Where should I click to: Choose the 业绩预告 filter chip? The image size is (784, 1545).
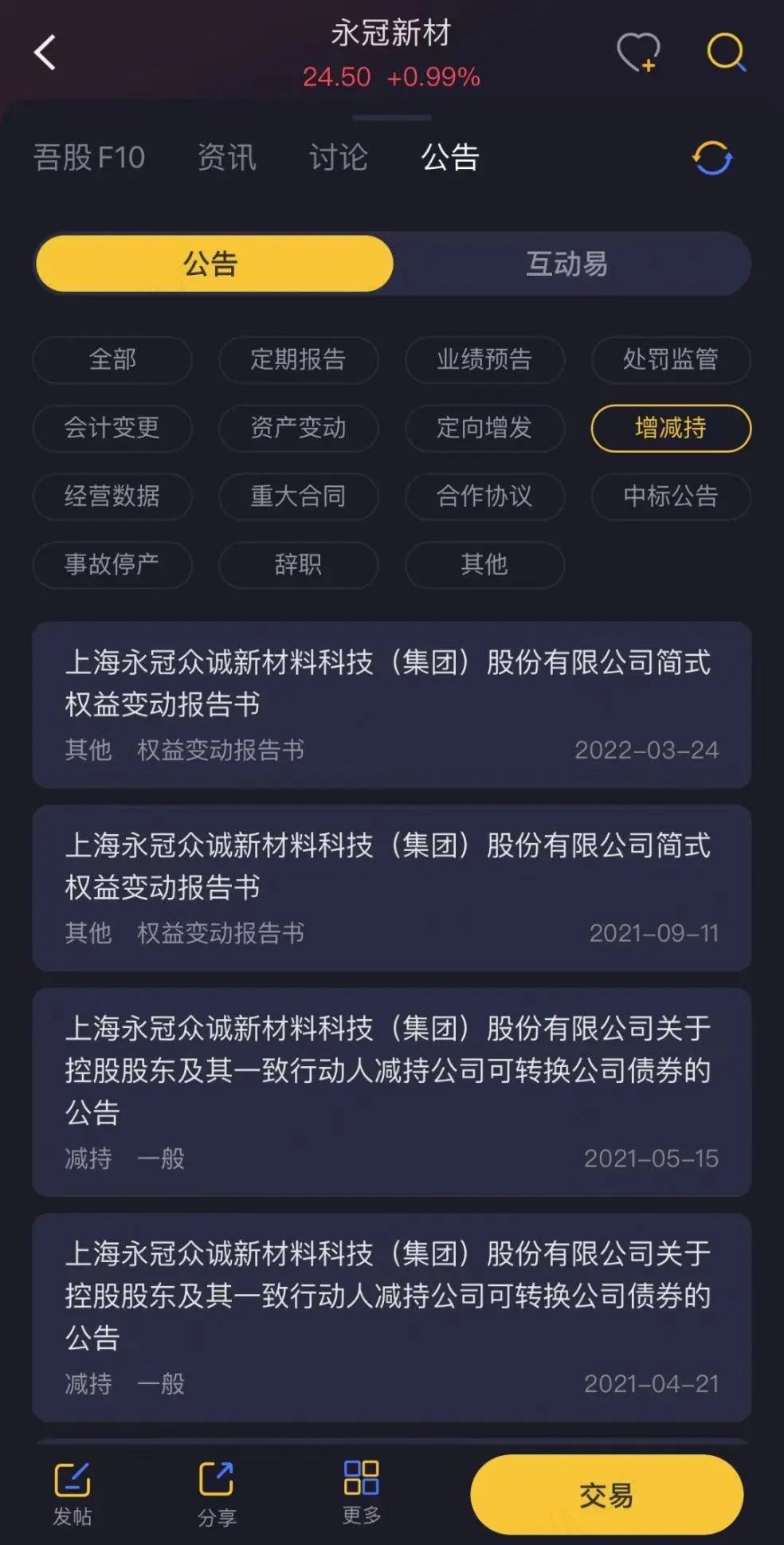click(x=484, y=359)
